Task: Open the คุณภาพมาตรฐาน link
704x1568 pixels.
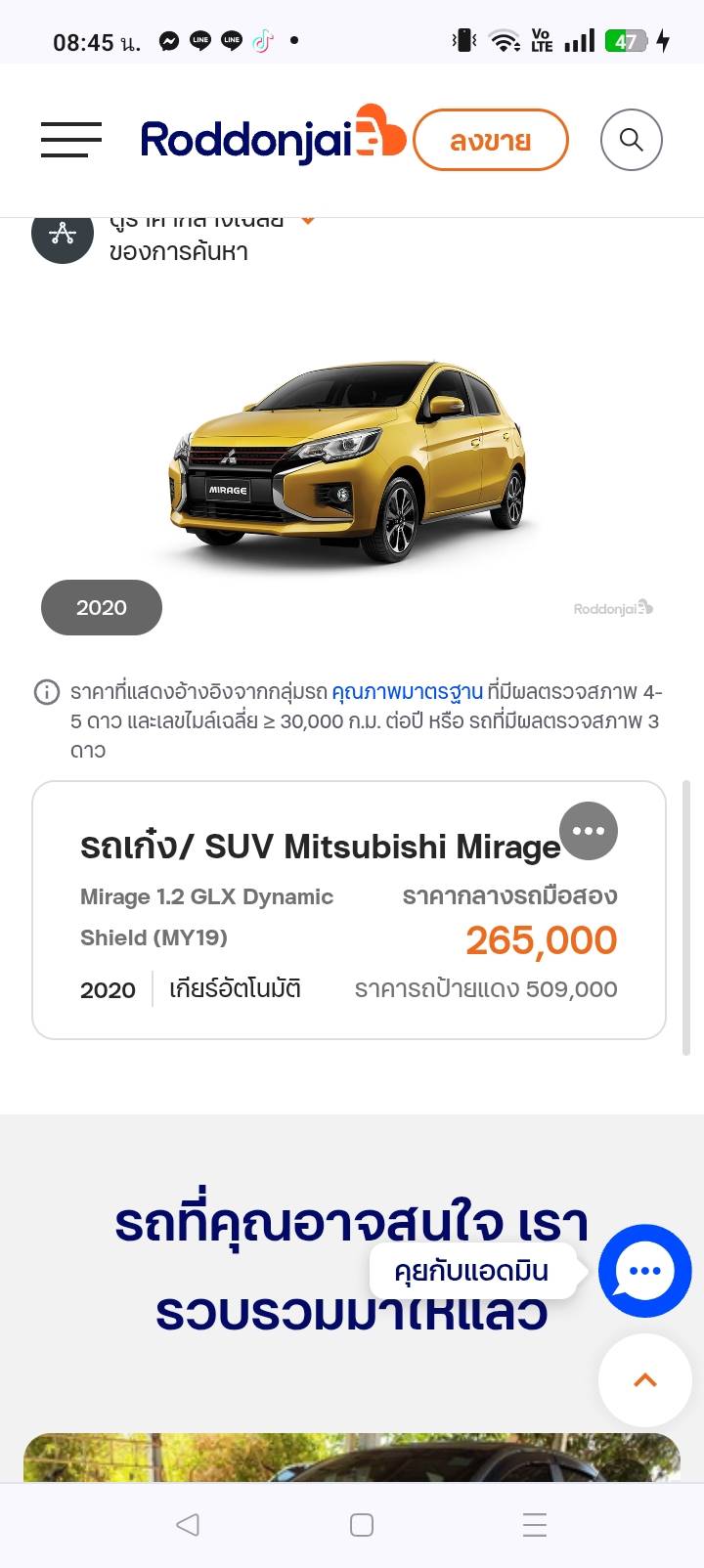Action: pos(407,692)
